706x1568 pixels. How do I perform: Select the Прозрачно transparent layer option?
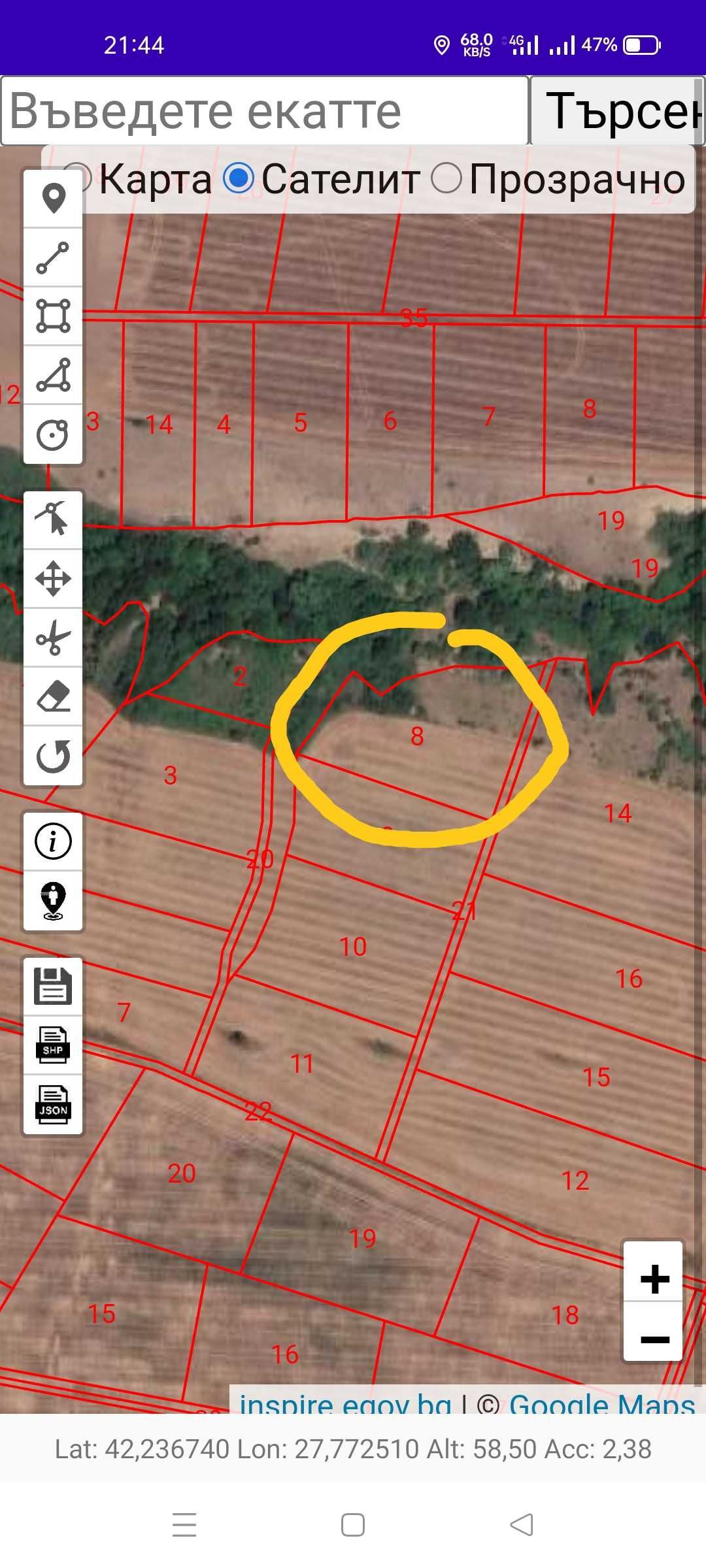(447, 178)
